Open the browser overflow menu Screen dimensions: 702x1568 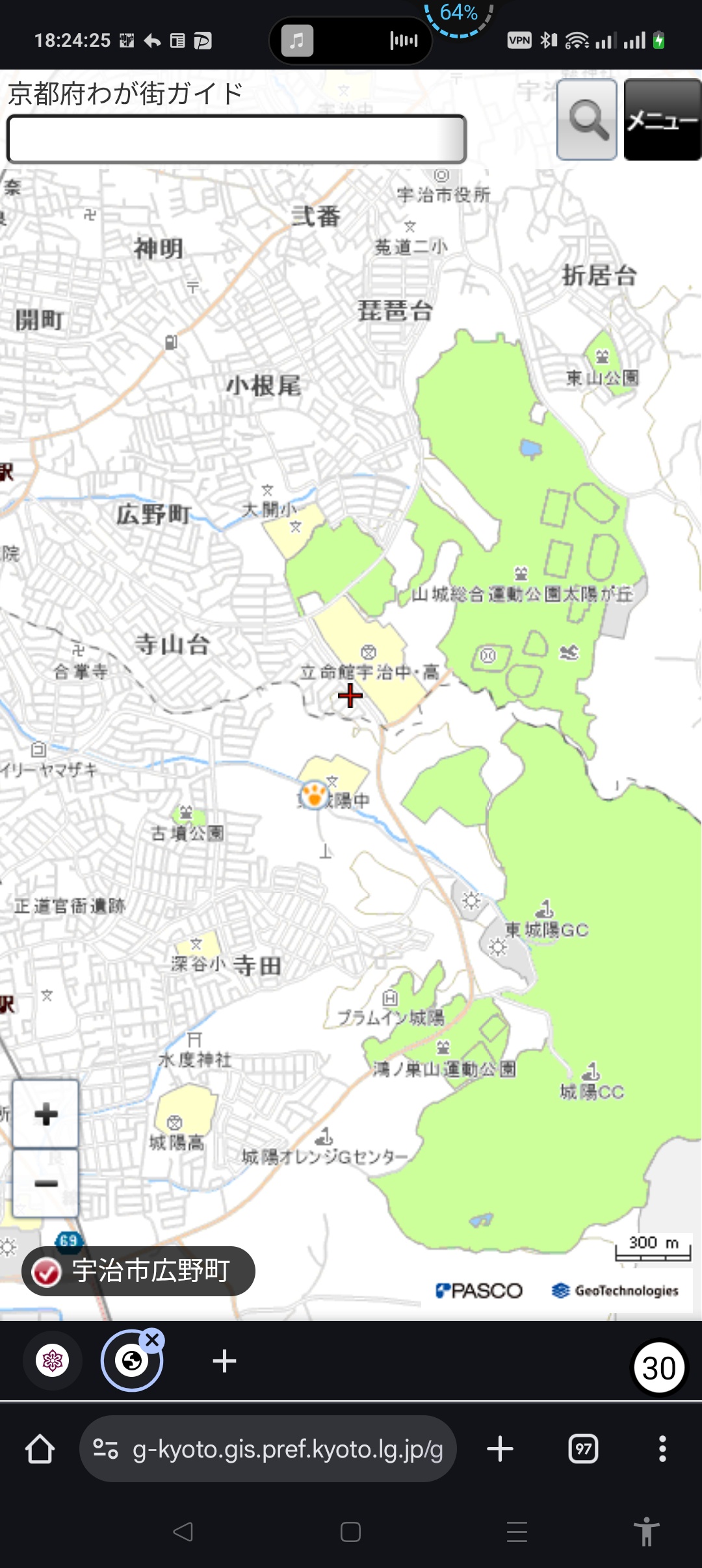click(x=662, y=1449)
